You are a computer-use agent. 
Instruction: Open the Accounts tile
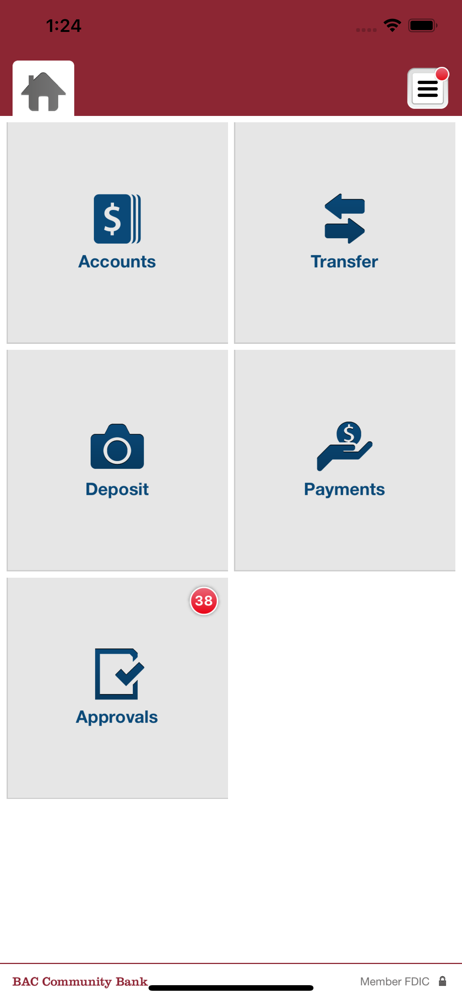pos(117,233)
